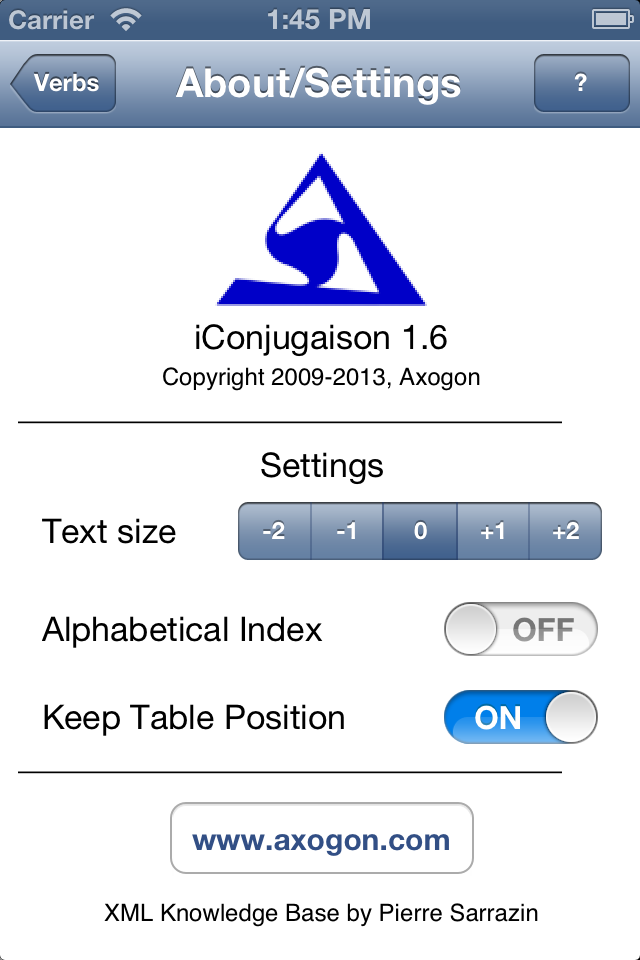Open the help question mark button
The image size is (640, 960).
(580, 83)
